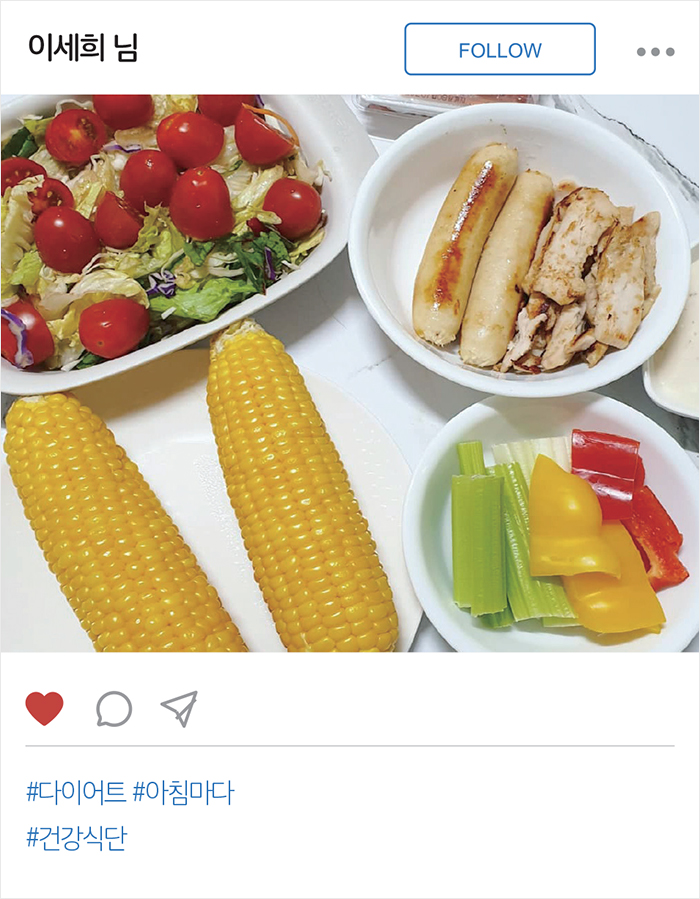The height and width of the screenshot is (899, 700).
Task: Tap the red heart like icon
Action: [44, 709]
